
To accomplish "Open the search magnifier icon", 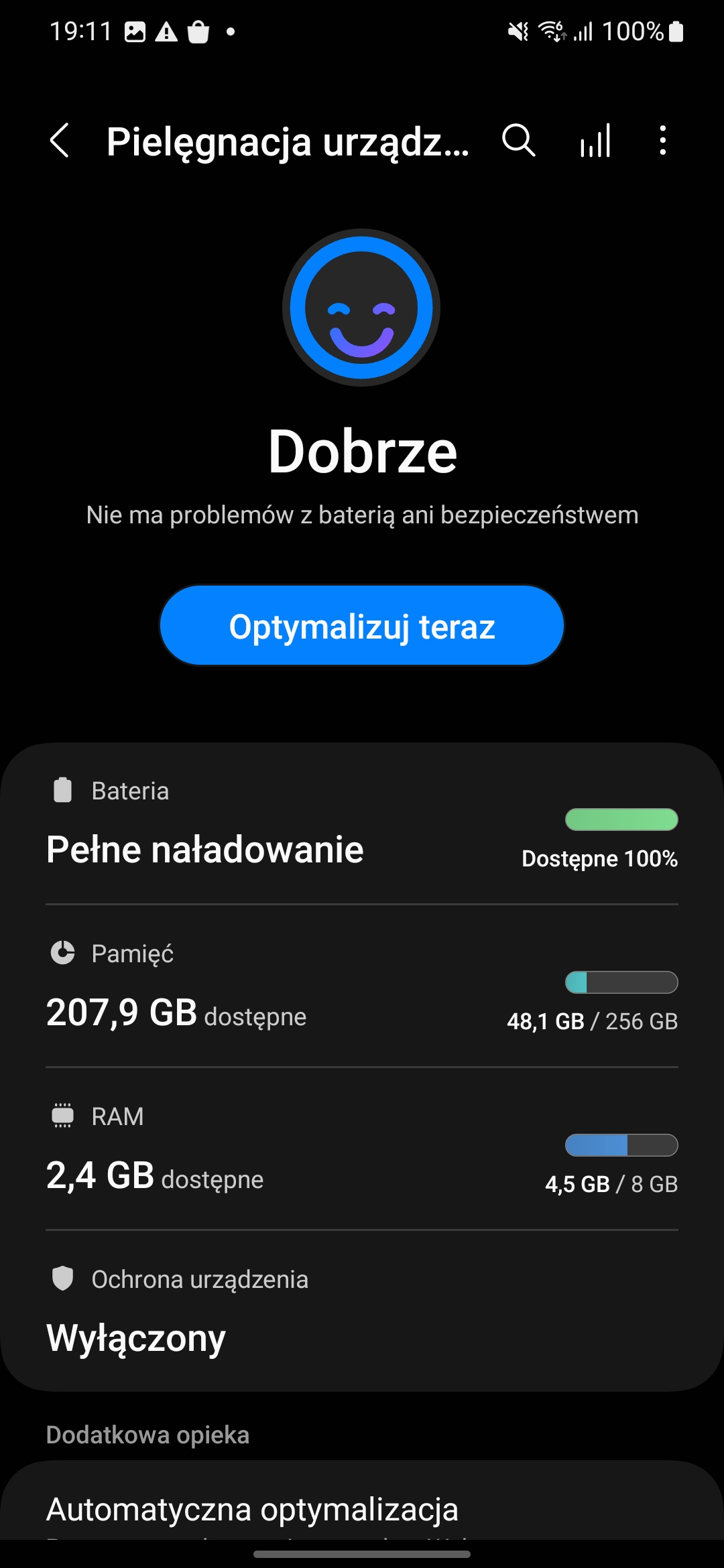I will pyautogui.click(x=519, y=141).
